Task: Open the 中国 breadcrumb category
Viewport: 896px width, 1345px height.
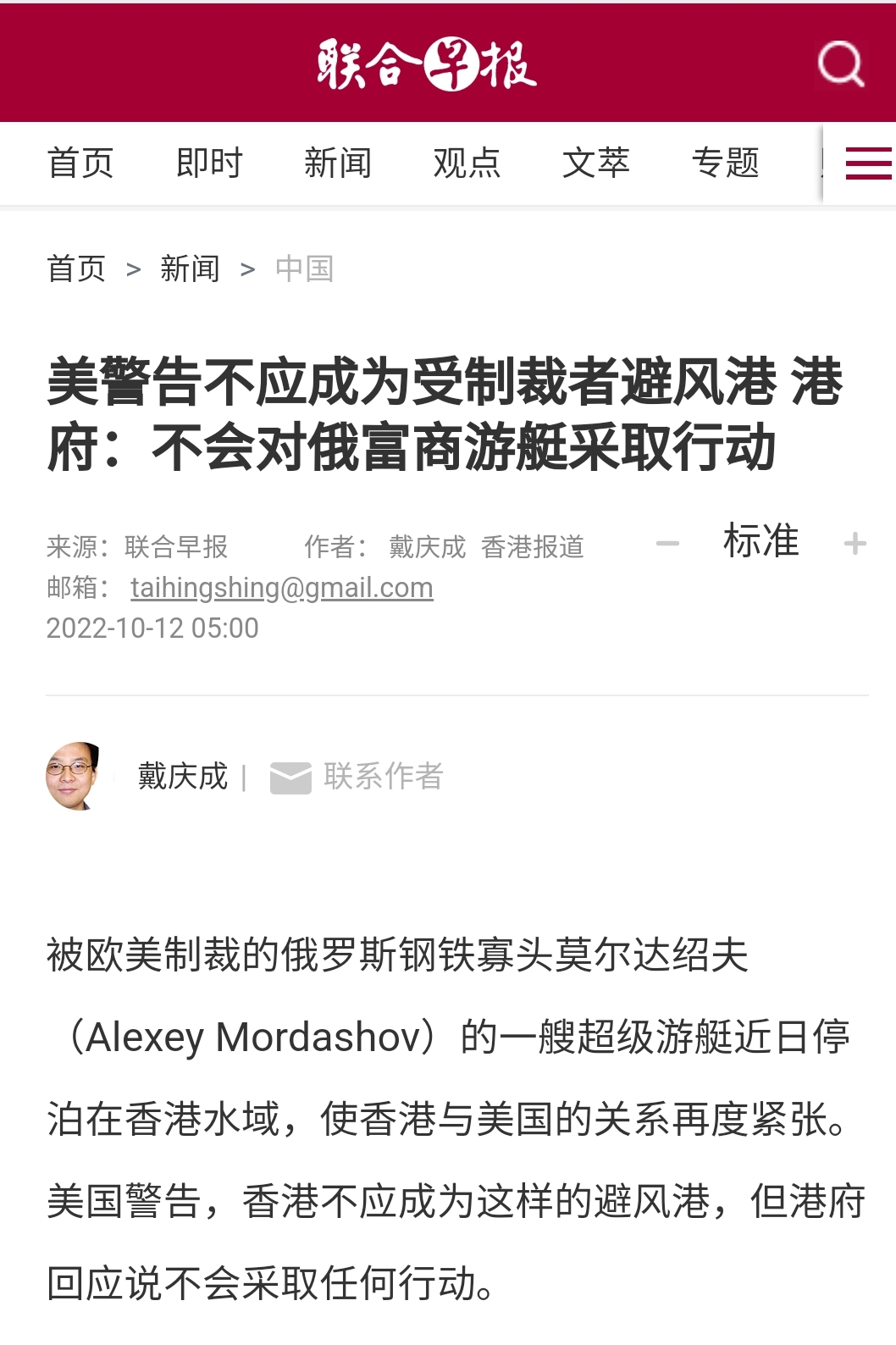Action: pyautogui.click(x=304, y=269)
